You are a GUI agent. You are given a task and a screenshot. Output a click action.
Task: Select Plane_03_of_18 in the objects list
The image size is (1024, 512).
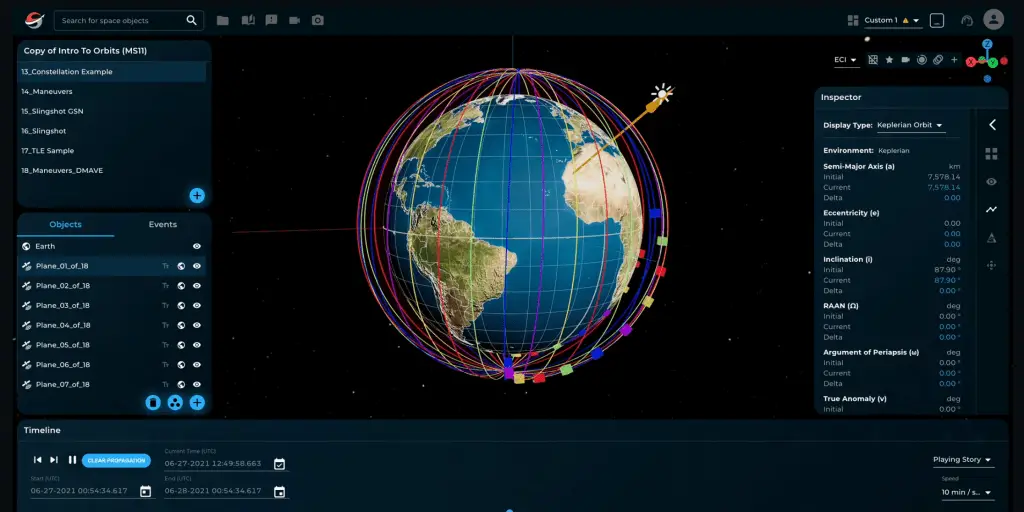pyautogui.click(x=62, y=305)
